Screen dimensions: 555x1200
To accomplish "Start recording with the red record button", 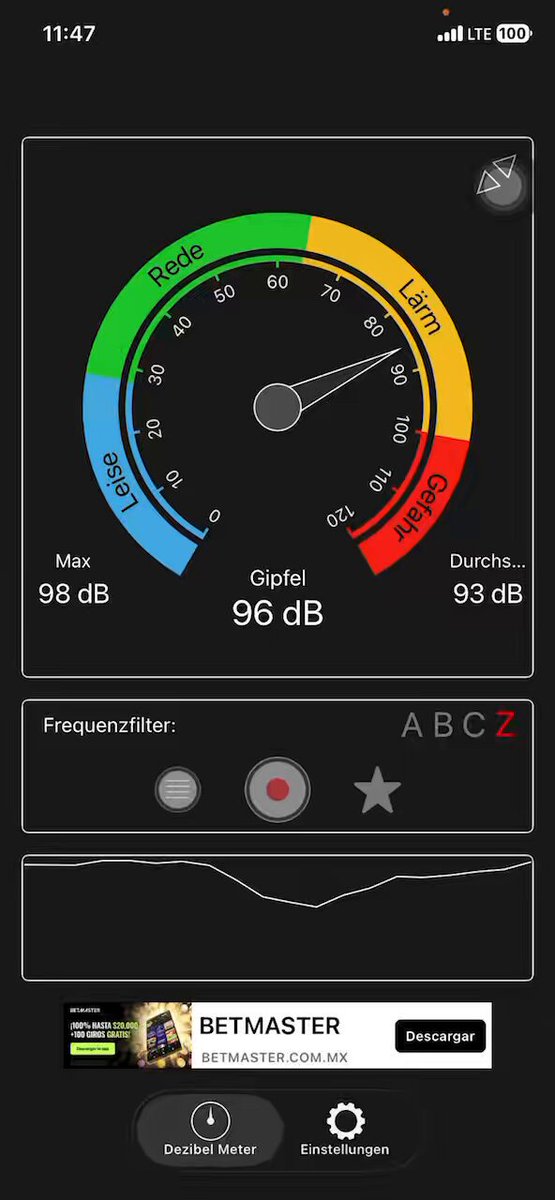I will pos(278,790).
